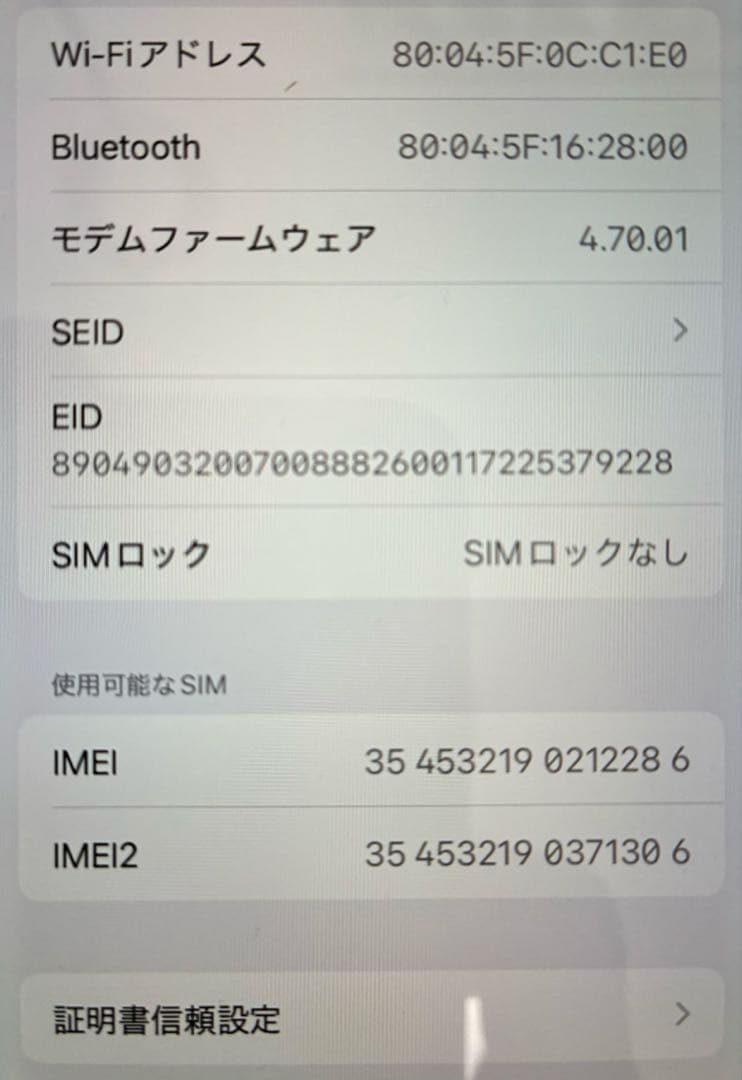Select the モデムファームウェア row
The height and width of the screenshot is (1080, 742).
(370, 238)
